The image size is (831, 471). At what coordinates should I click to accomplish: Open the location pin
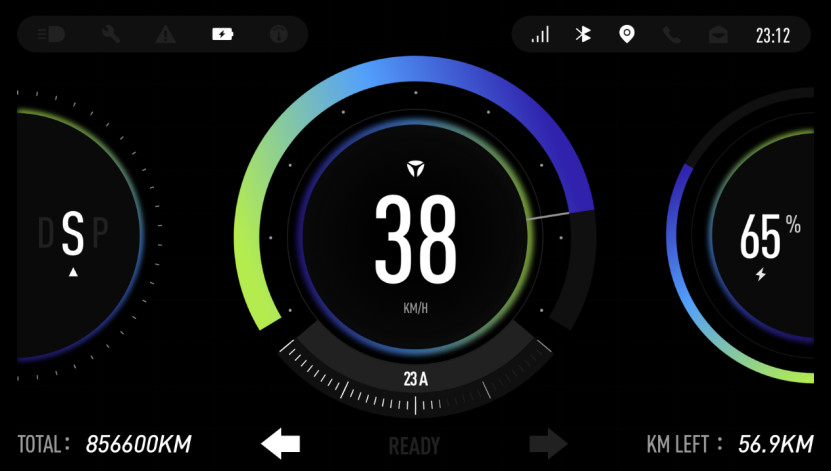(627, 35)
